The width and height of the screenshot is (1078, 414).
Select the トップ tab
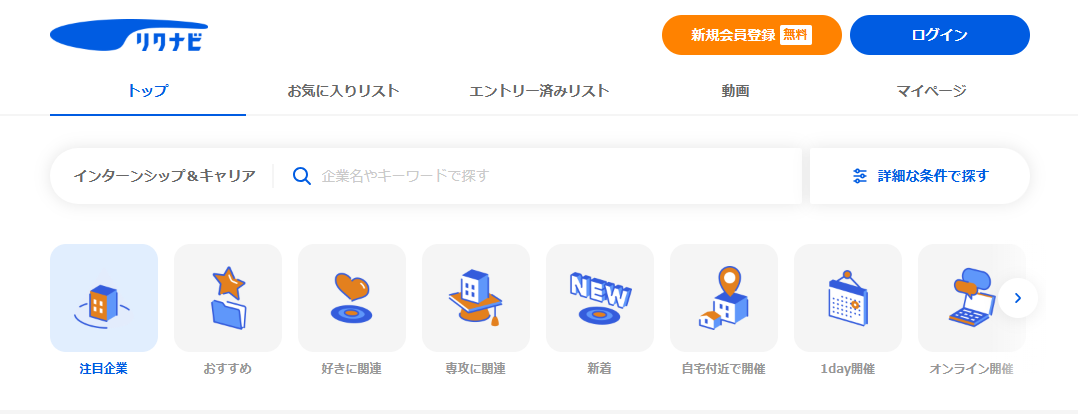147,91
